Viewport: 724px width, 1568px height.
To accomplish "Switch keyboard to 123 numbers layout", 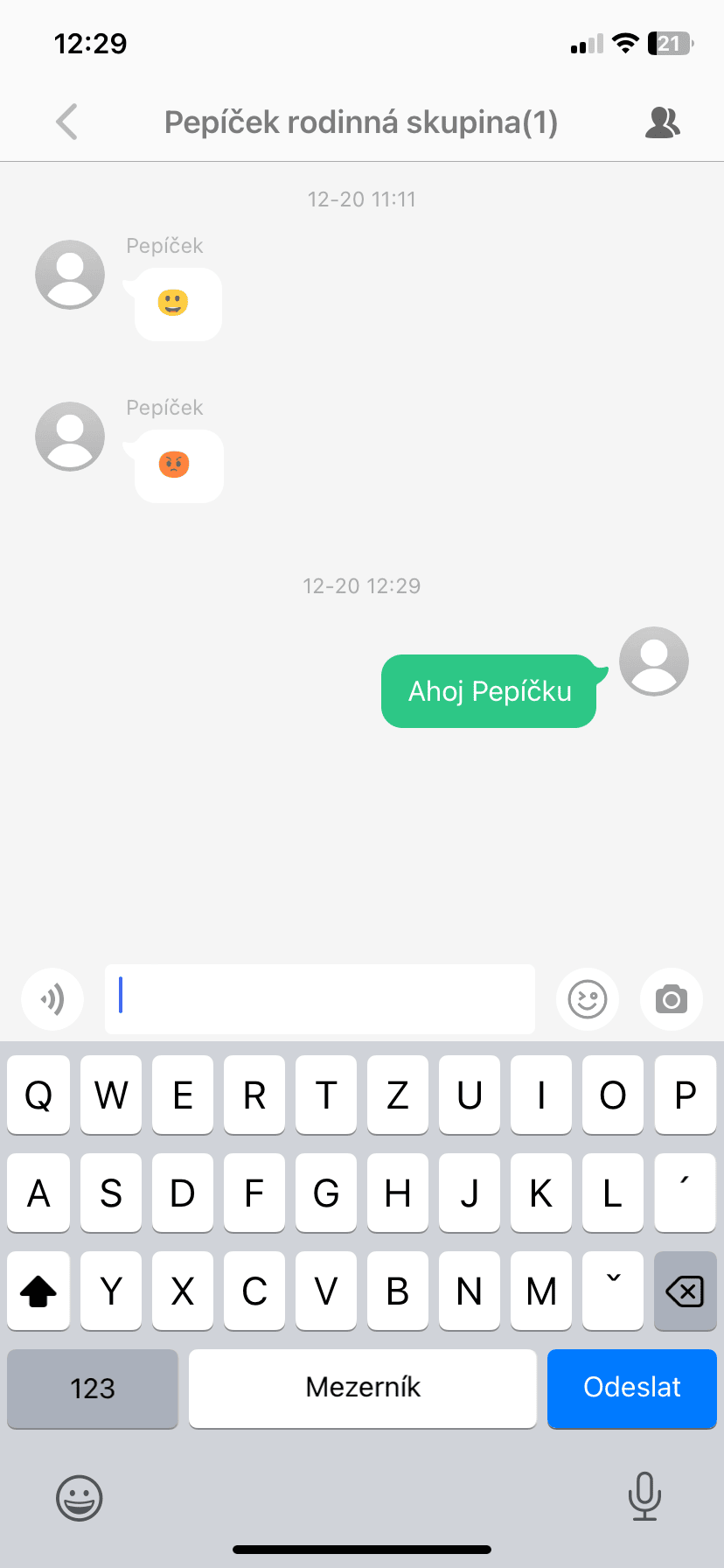I will [x=93, y=1388].
